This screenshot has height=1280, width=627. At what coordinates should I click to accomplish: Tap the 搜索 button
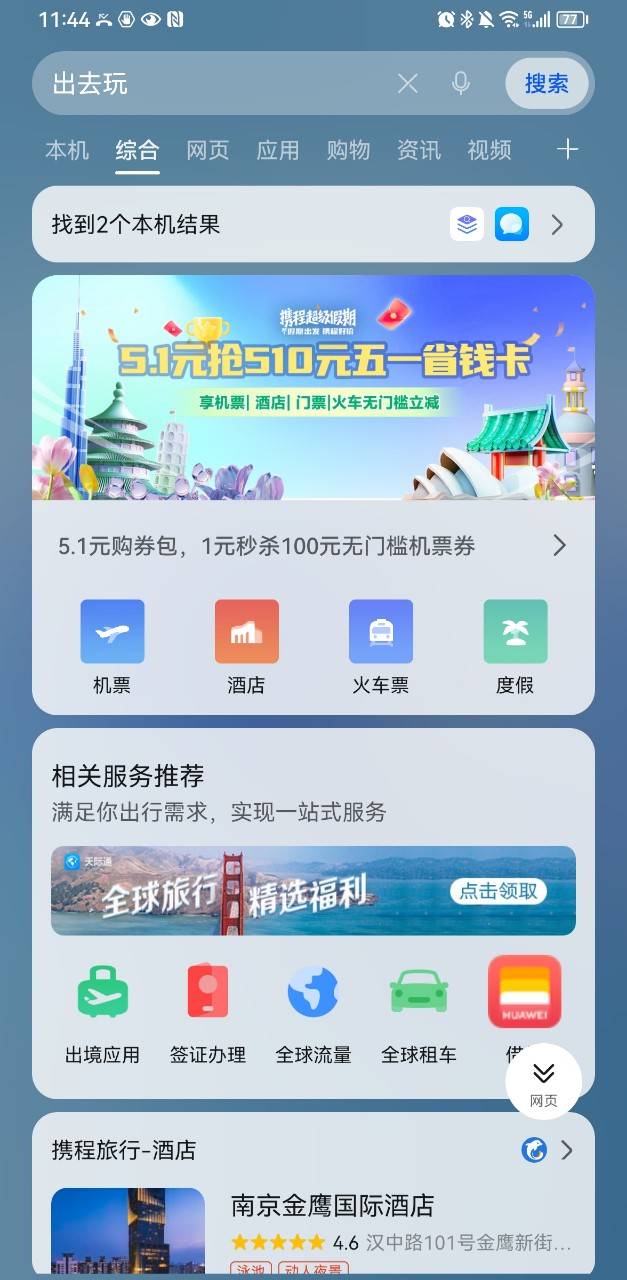546,84
